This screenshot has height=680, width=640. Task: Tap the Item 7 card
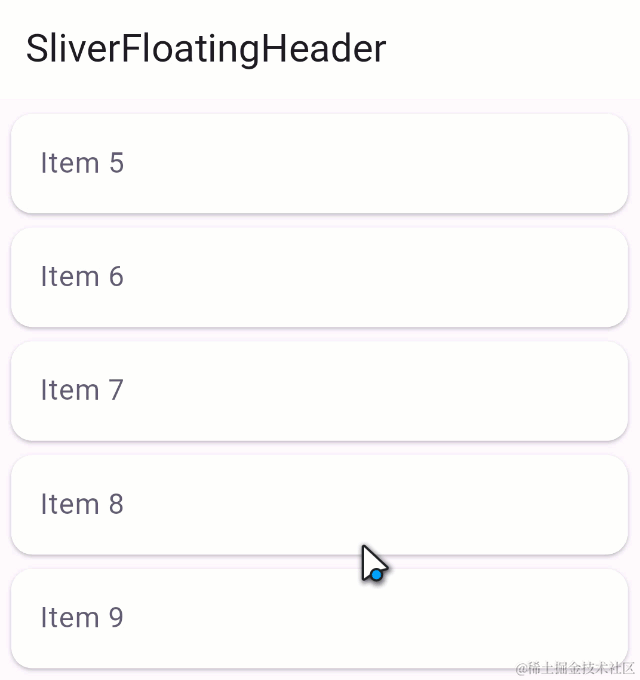[x=319, y=390]
